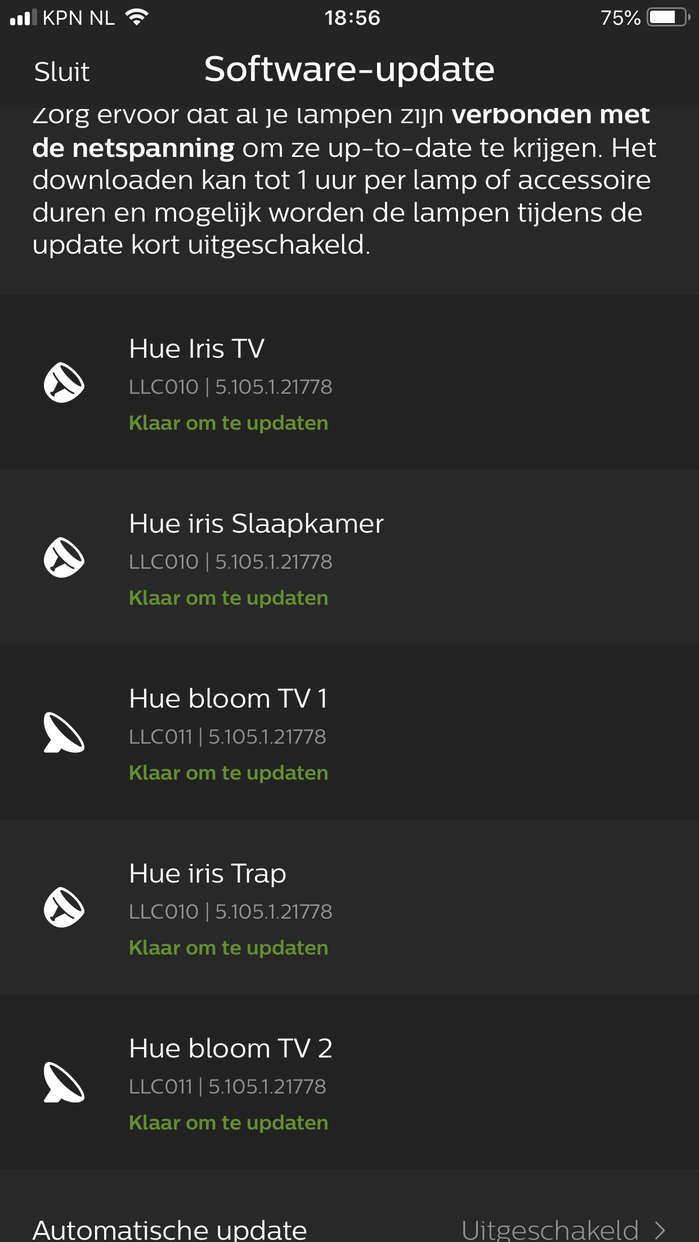This screenshot has width=699, height=1242.
Task: Open Automatische update settings
Action: 349,1228
